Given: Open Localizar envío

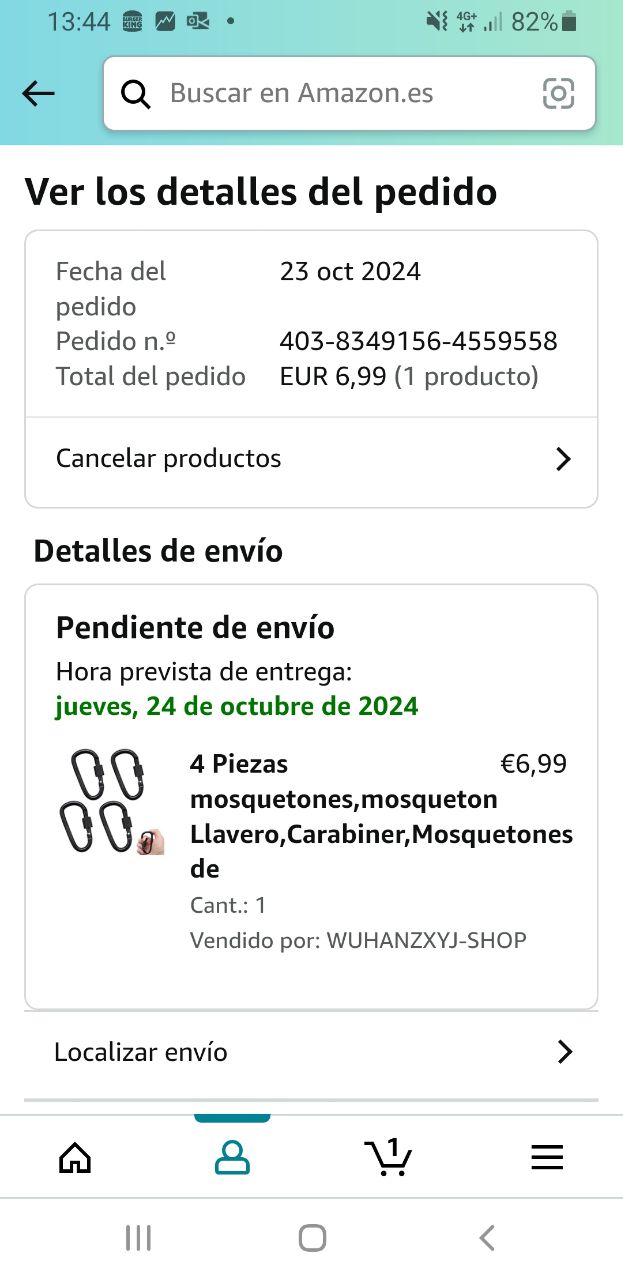Looking at the screenshot, I should (x=311, y=1052).
